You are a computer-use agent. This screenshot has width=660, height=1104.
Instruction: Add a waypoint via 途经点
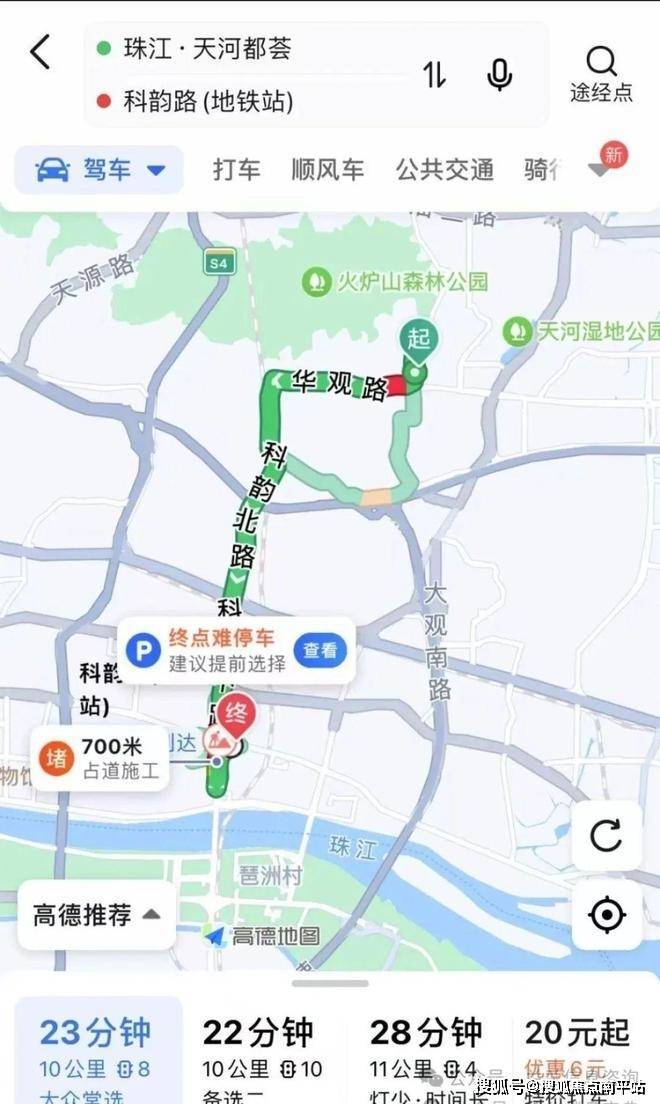pyautogui.click(x=601, y=75)
